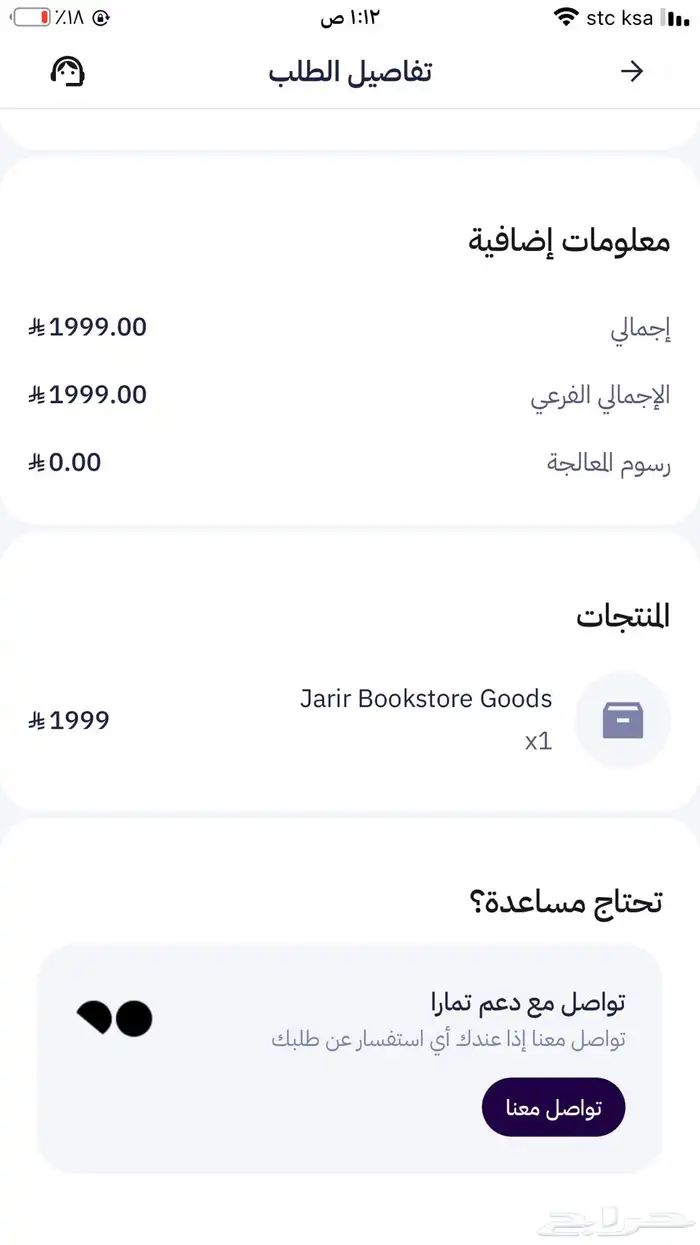Screen dimensions: 700x1245
Task: Open the support headset icon
Action: (x=67, y=72)
